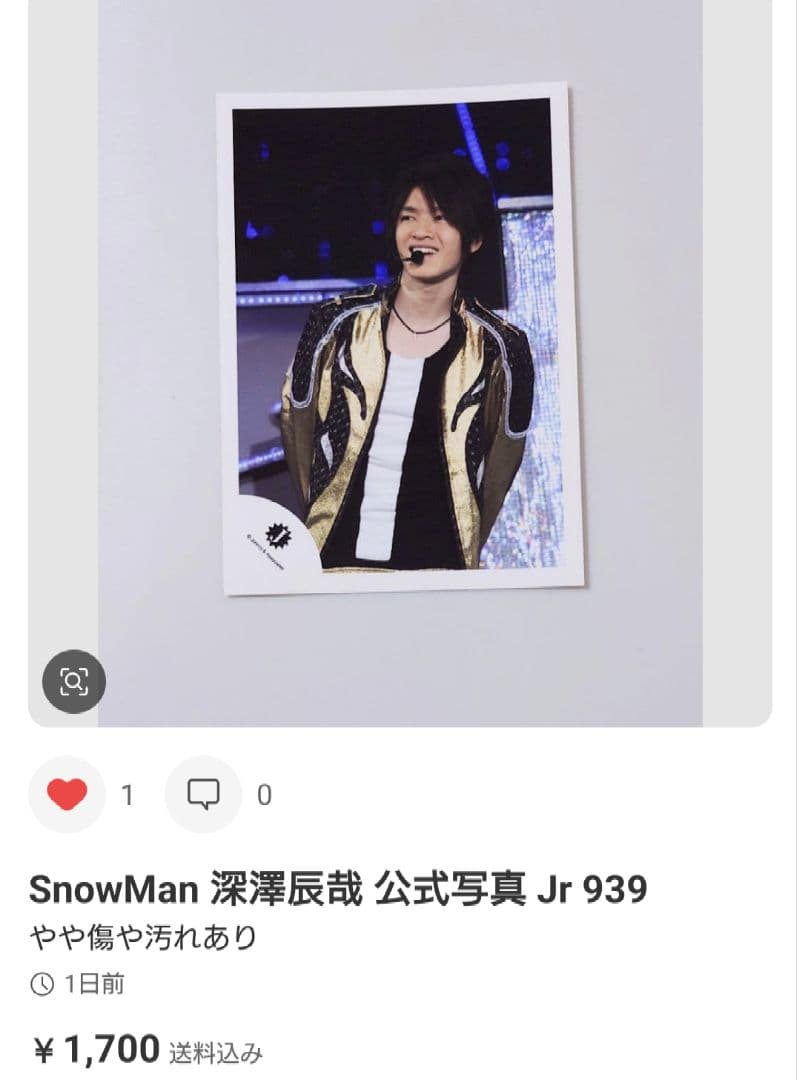The width and height of the screenshot is (797, 1080).
Task: Open the photo of 深澤辰哉 full size
Action: click(x=396, y=340)
